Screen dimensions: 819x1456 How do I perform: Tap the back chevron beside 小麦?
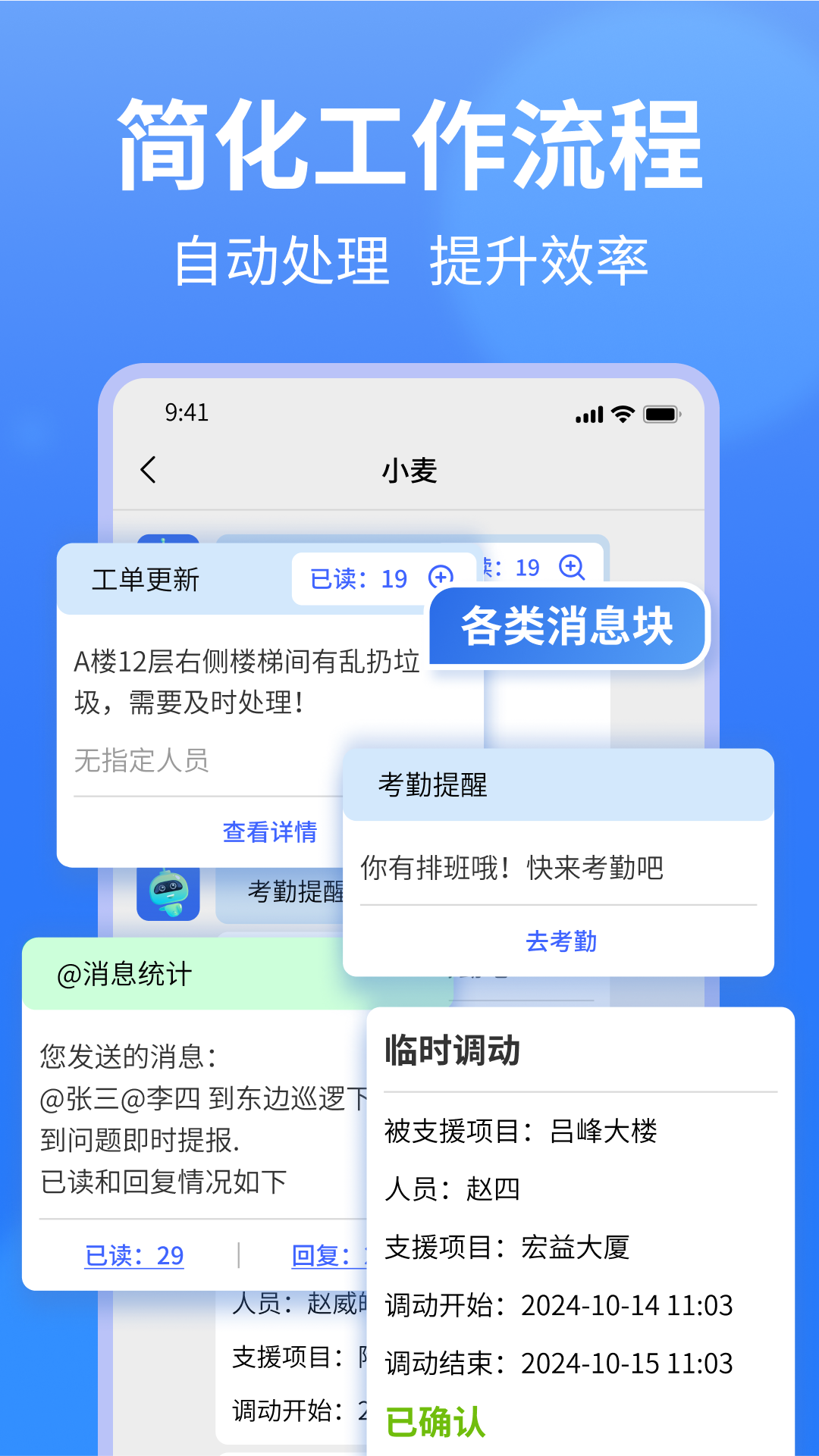(149, 470)
